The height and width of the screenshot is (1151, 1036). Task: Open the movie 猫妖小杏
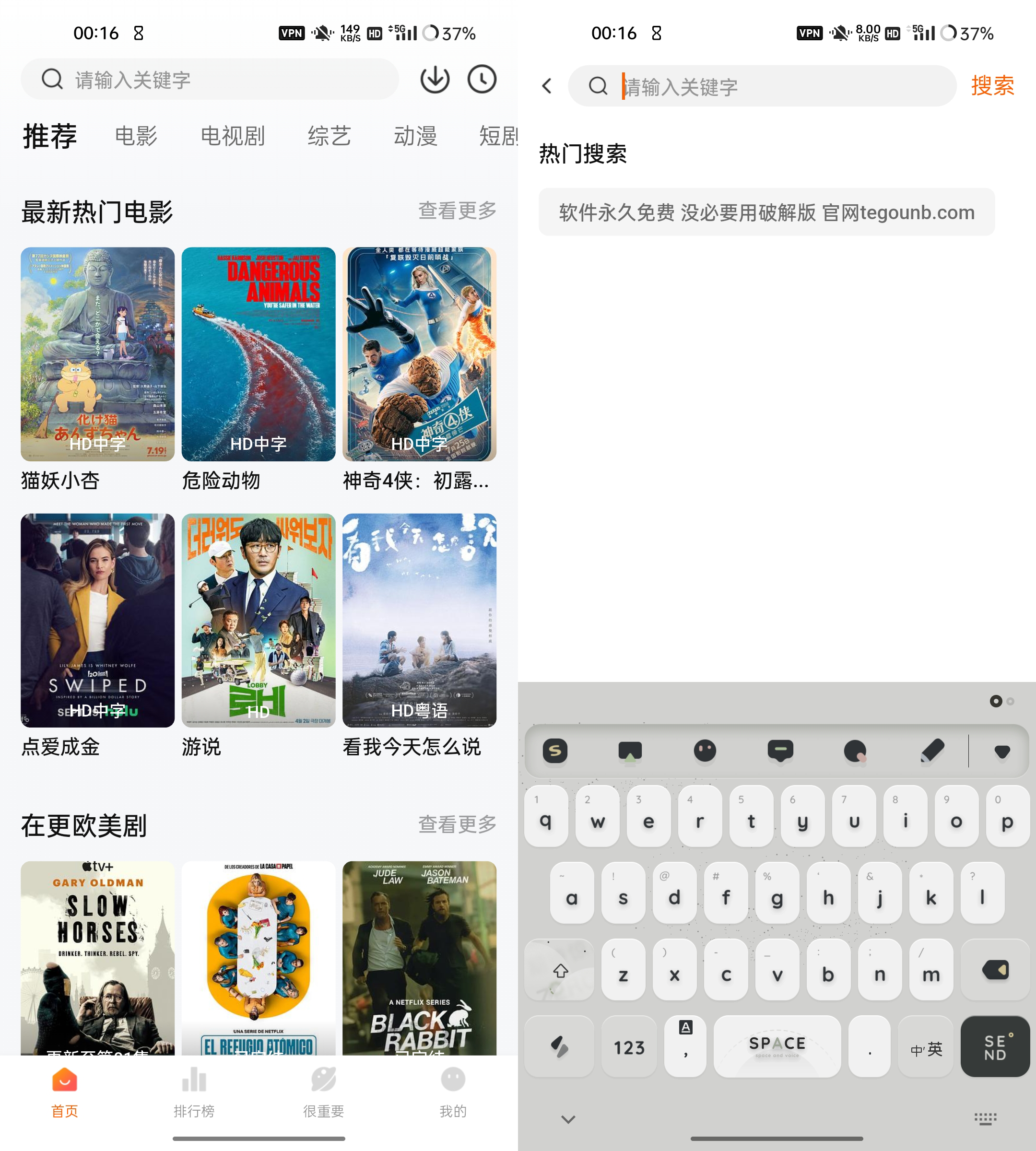pyautogui.click(x=97, y=354)
